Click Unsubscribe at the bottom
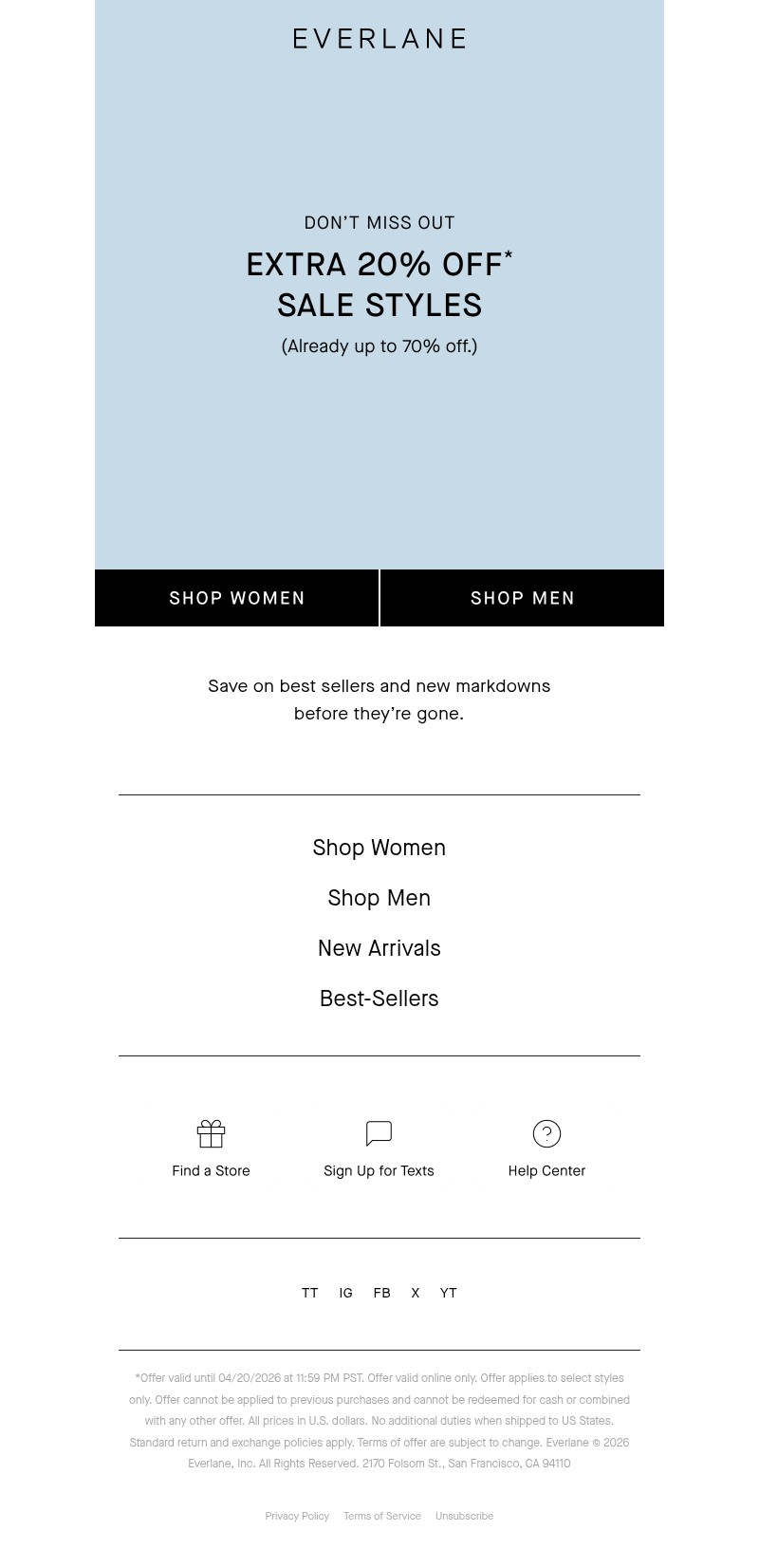The image size is (759, 1568). click(464, 1516)
